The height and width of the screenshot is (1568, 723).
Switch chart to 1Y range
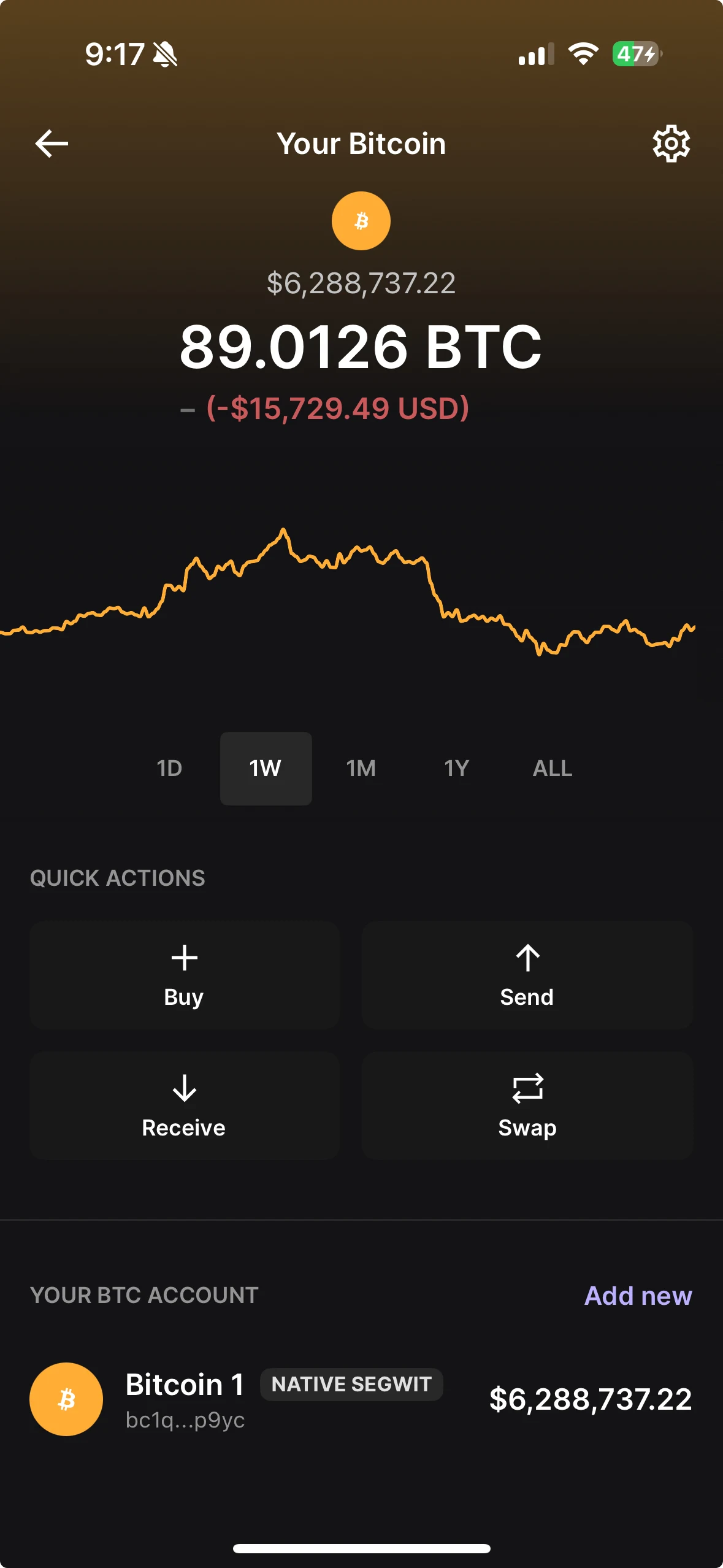[457, 768]
